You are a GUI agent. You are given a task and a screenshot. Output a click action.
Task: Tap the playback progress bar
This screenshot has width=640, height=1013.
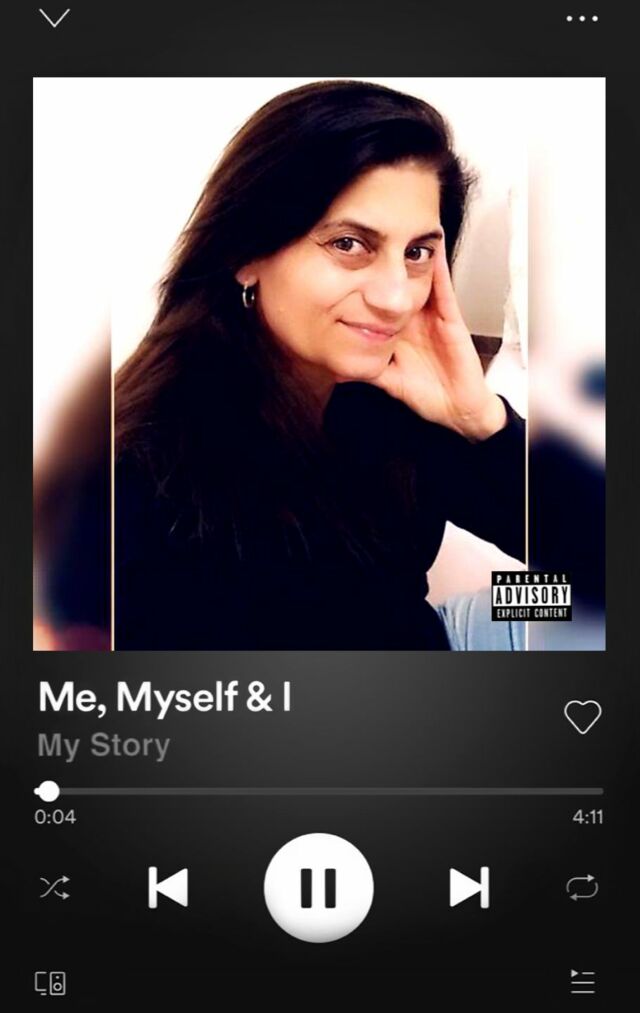[320, 791]
